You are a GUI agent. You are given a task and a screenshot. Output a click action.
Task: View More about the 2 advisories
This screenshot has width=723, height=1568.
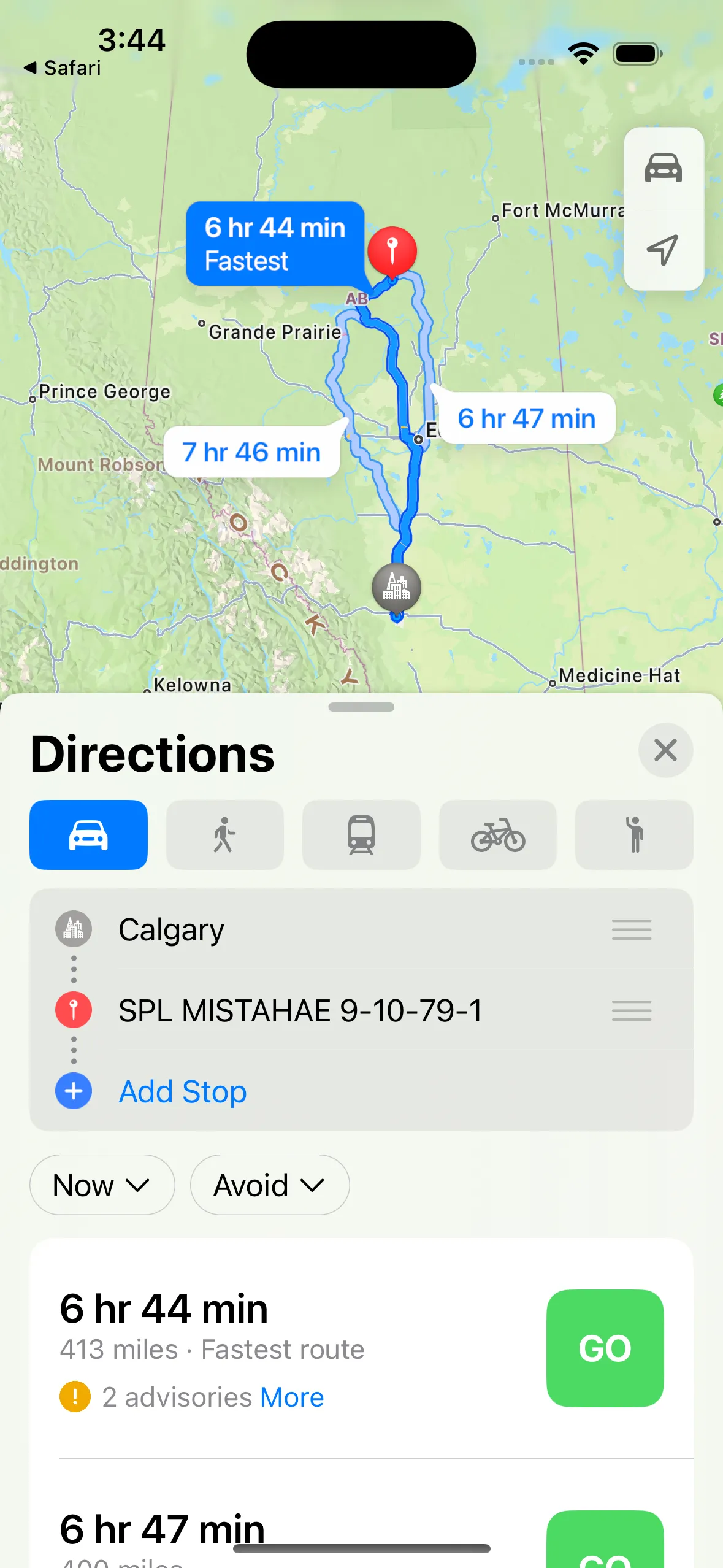tap(292, 1397)
